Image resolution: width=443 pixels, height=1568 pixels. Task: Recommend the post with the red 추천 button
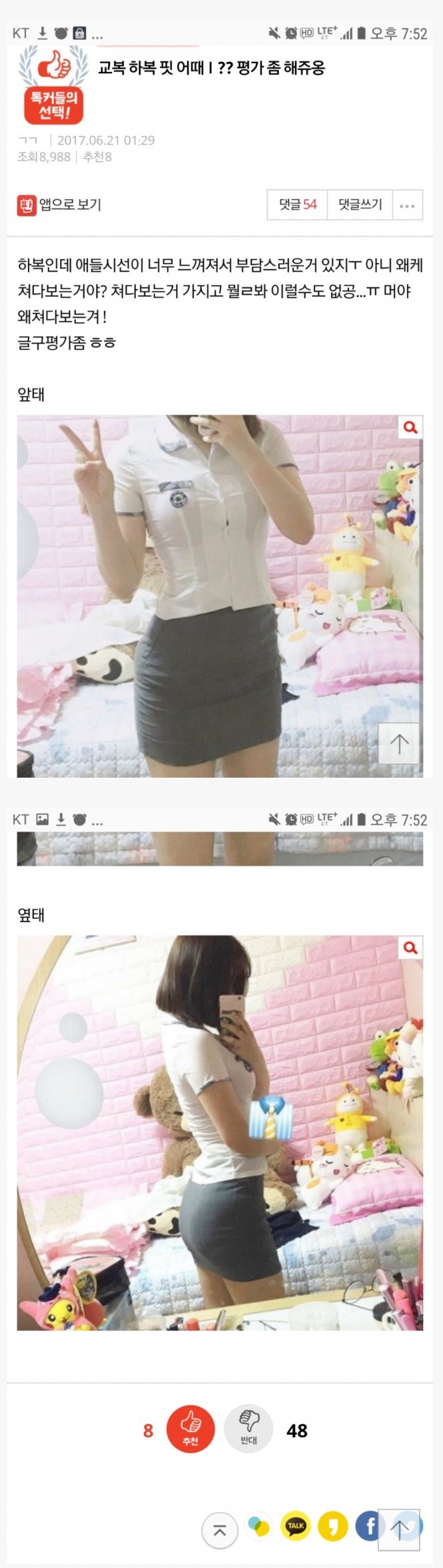click(190, 1431)
